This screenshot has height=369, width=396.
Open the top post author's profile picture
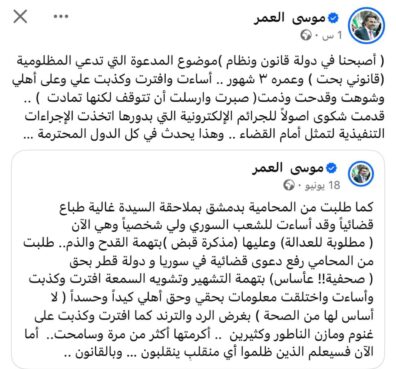[x=366, y=26]
